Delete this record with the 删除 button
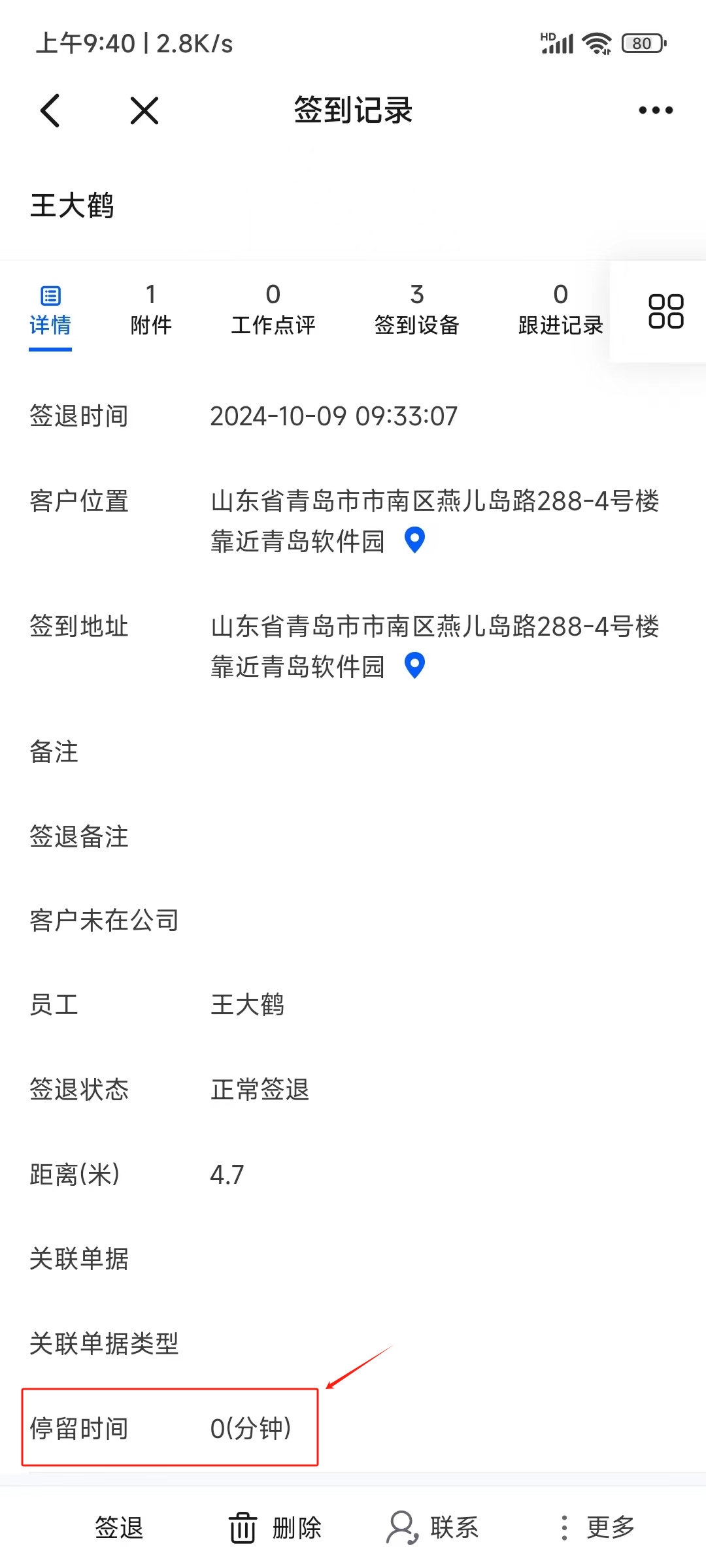 coord(275,1527)
